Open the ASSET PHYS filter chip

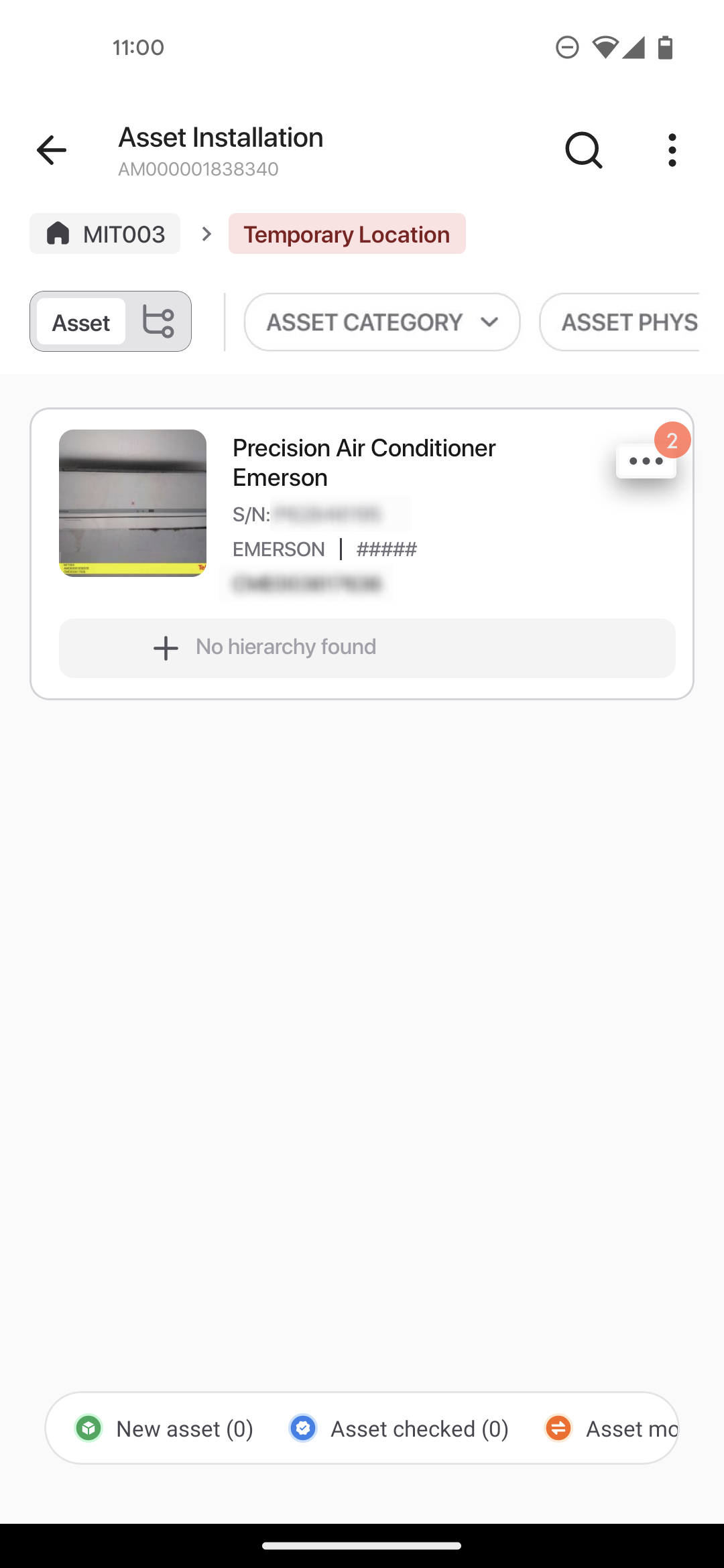(x=620, y=322)
